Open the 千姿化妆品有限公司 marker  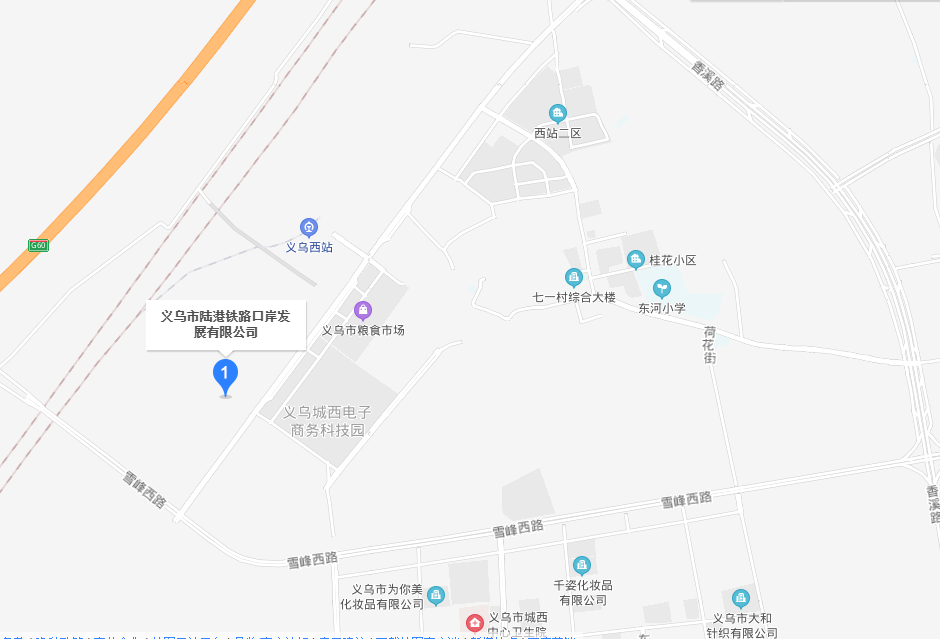(x=582, y=565)
